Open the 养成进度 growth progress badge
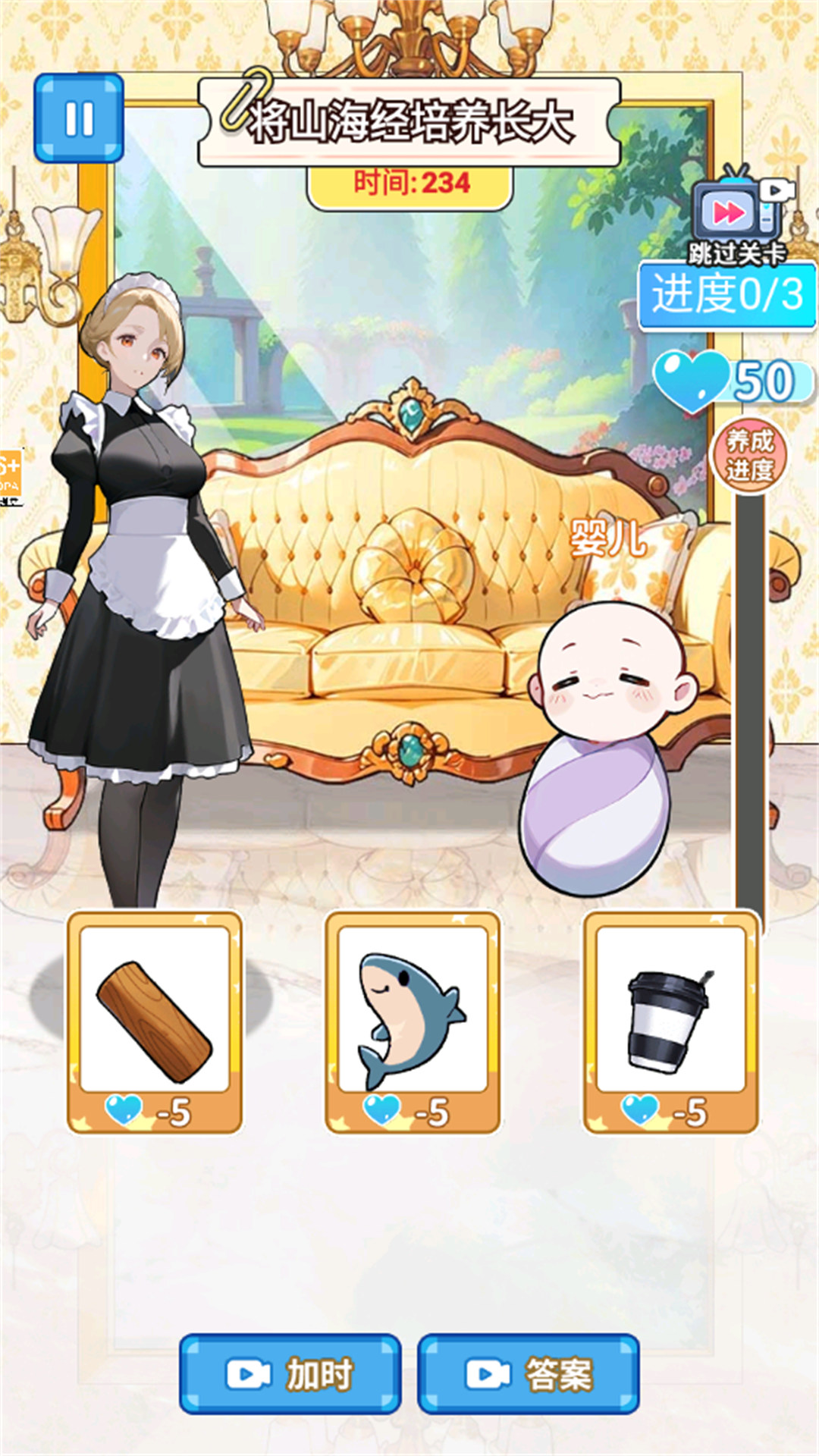The height and width of the screenshot is (1456, 819). (749, 455)
